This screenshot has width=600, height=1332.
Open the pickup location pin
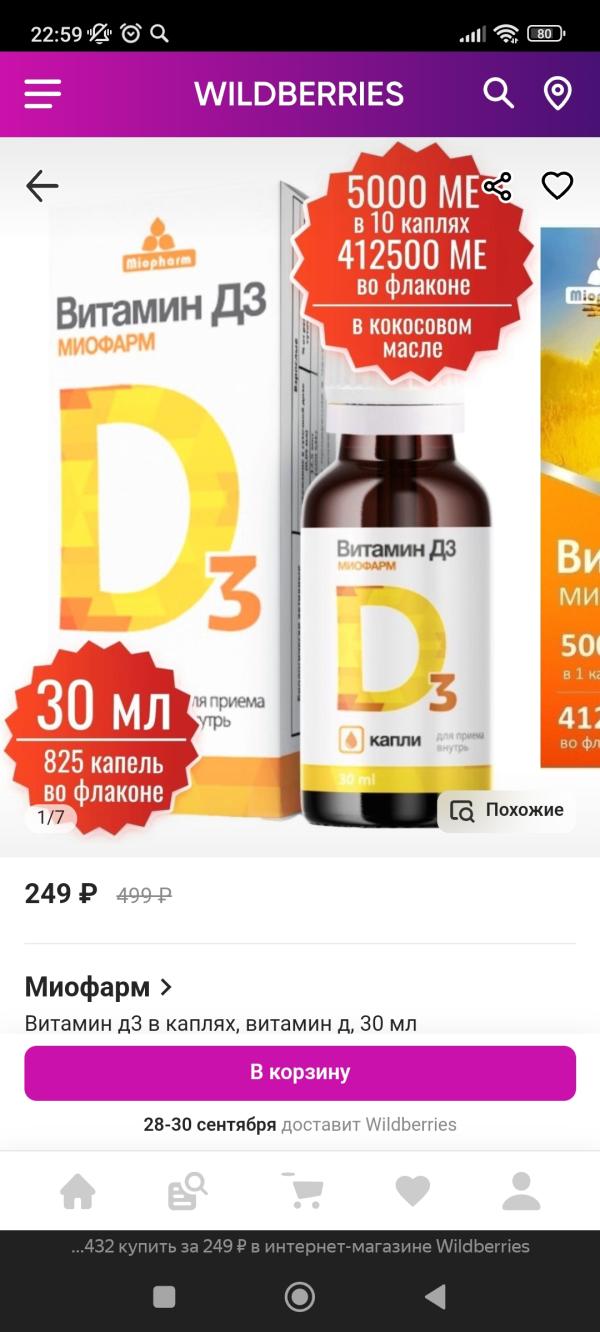click(557, 94)
